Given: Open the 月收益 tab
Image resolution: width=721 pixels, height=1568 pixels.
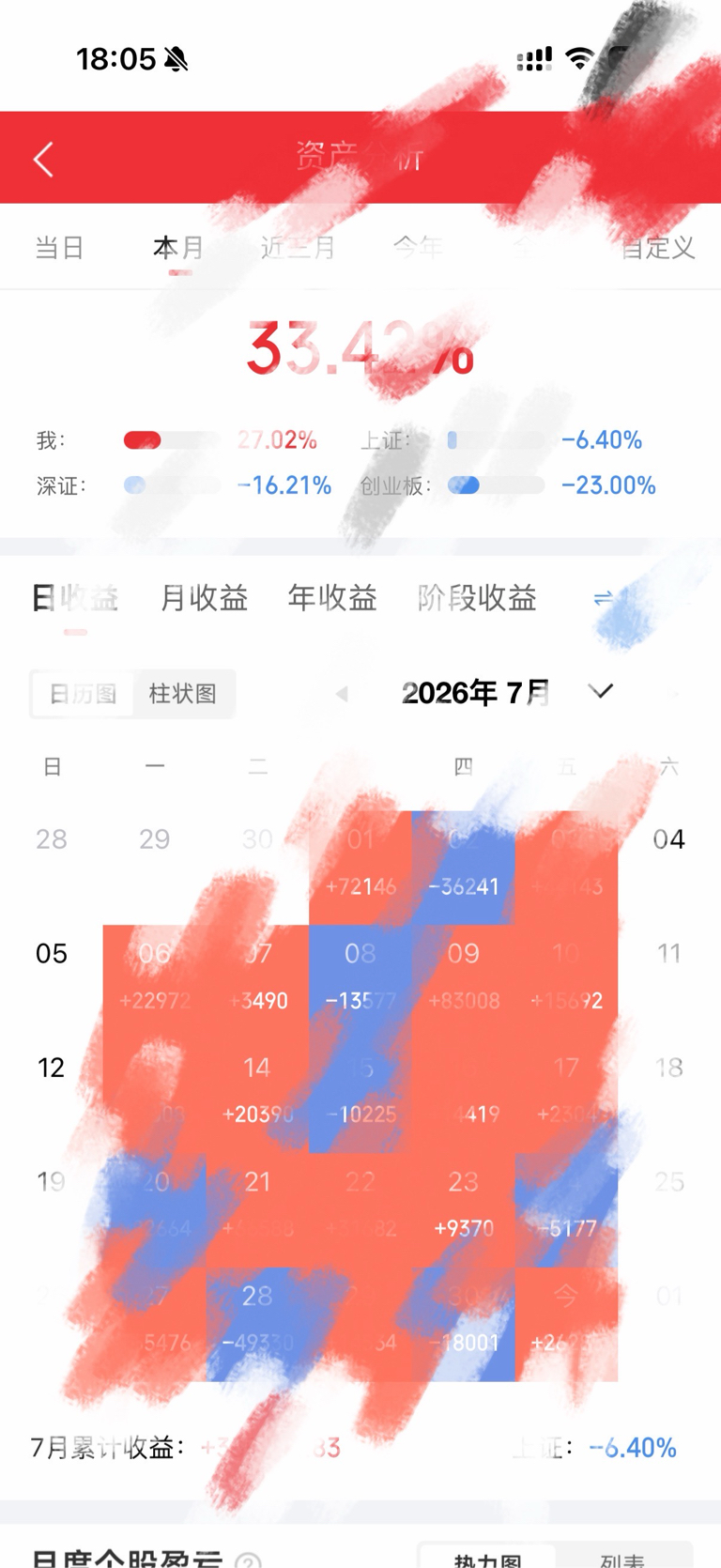Looking at the screenshot, I should click(204, 598).
